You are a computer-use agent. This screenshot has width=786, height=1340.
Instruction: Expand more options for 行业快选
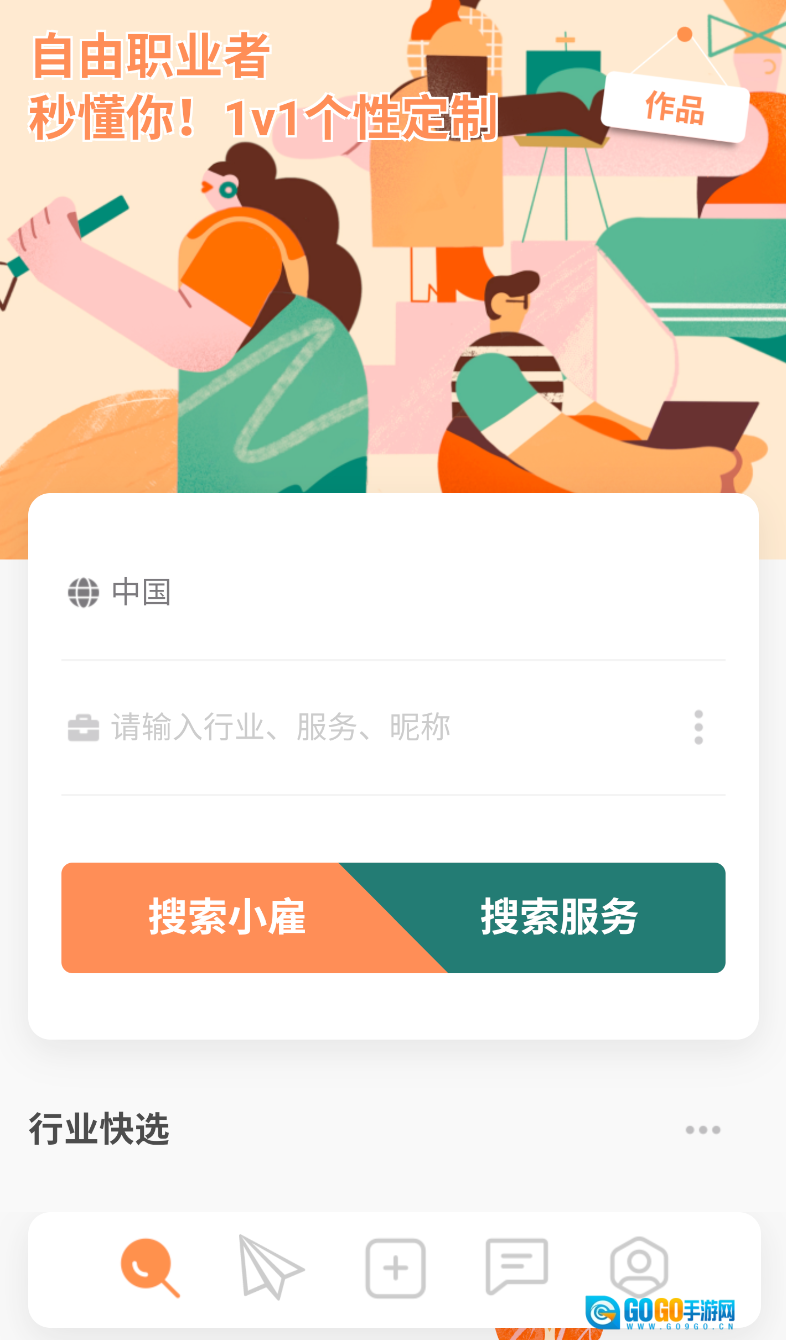tap(702, 1130)
